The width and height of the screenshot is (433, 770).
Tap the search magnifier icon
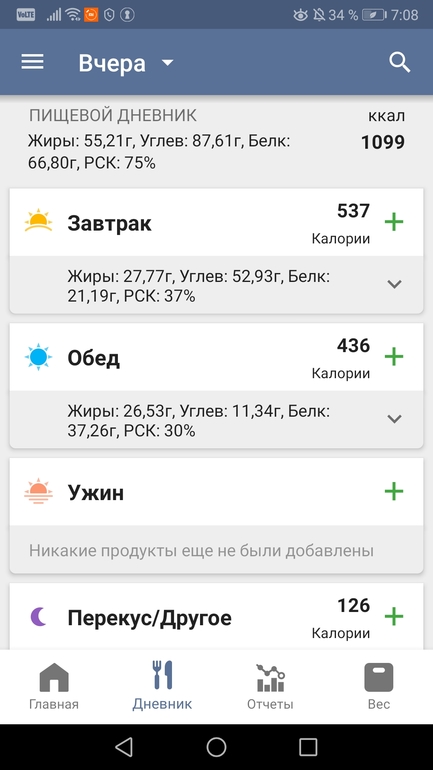pyautogui.click(x=400, y=62)
